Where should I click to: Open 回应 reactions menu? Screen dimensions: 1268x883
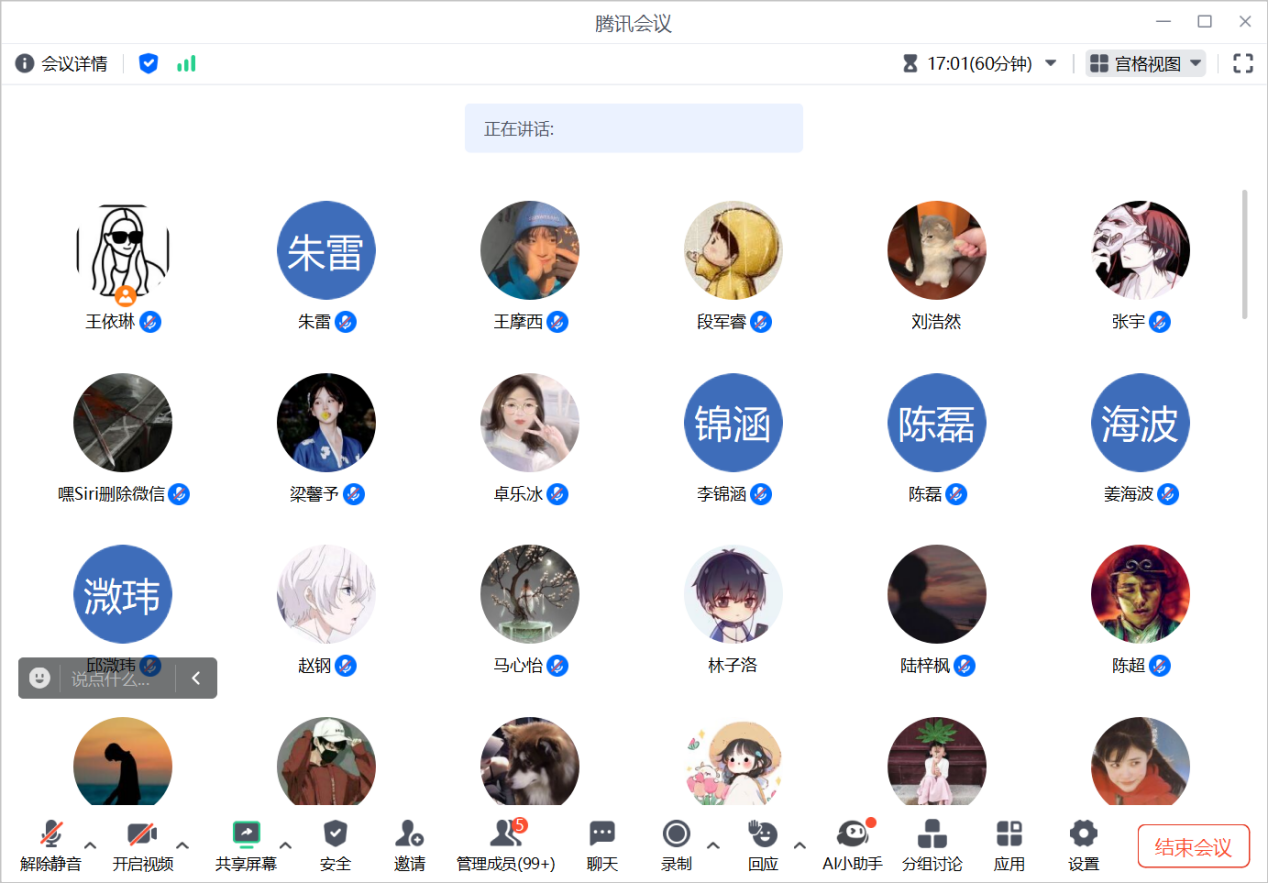763,844
